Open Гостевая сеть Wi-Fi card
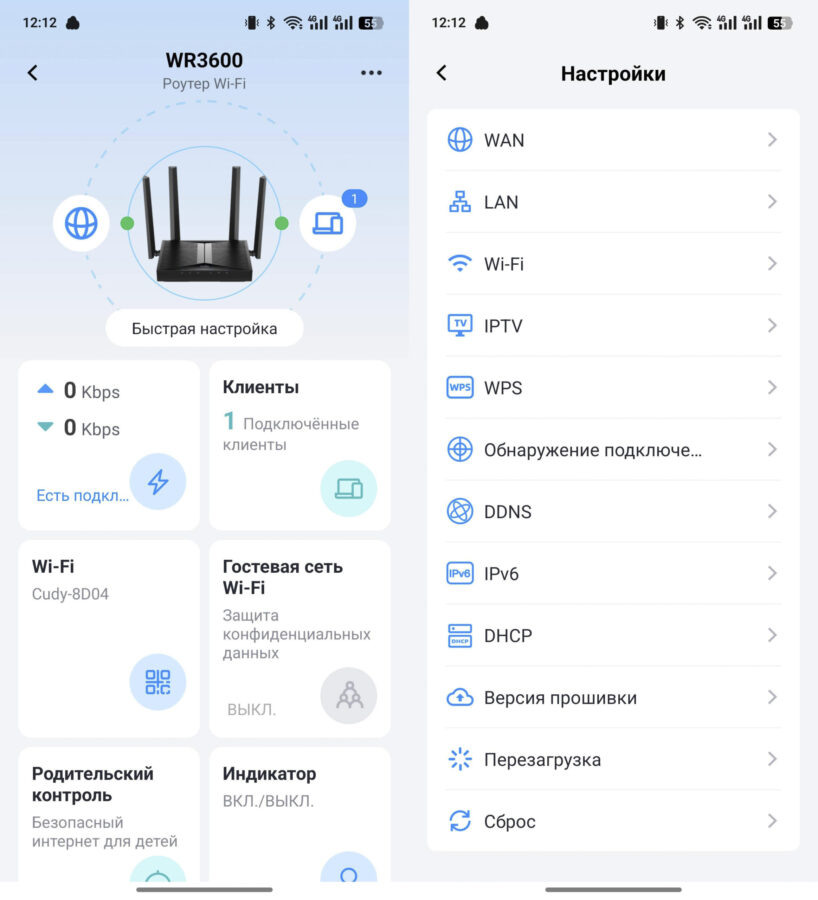Viewport: 818px width, 900px height. pyautogui.click(x=299, y=638)
